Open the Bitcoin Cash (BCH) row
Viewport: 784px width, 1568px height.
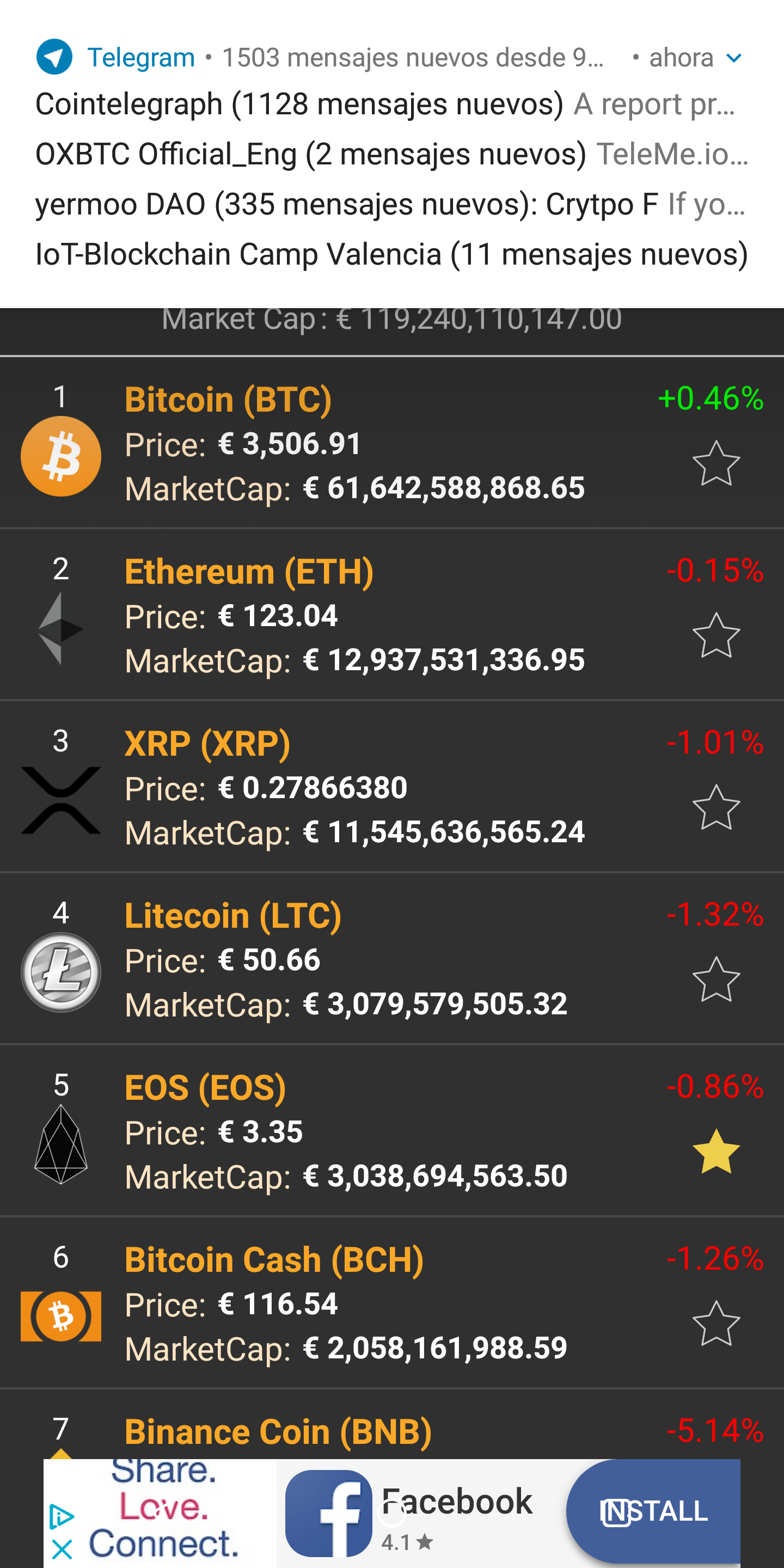click(x=353, y=1303)
